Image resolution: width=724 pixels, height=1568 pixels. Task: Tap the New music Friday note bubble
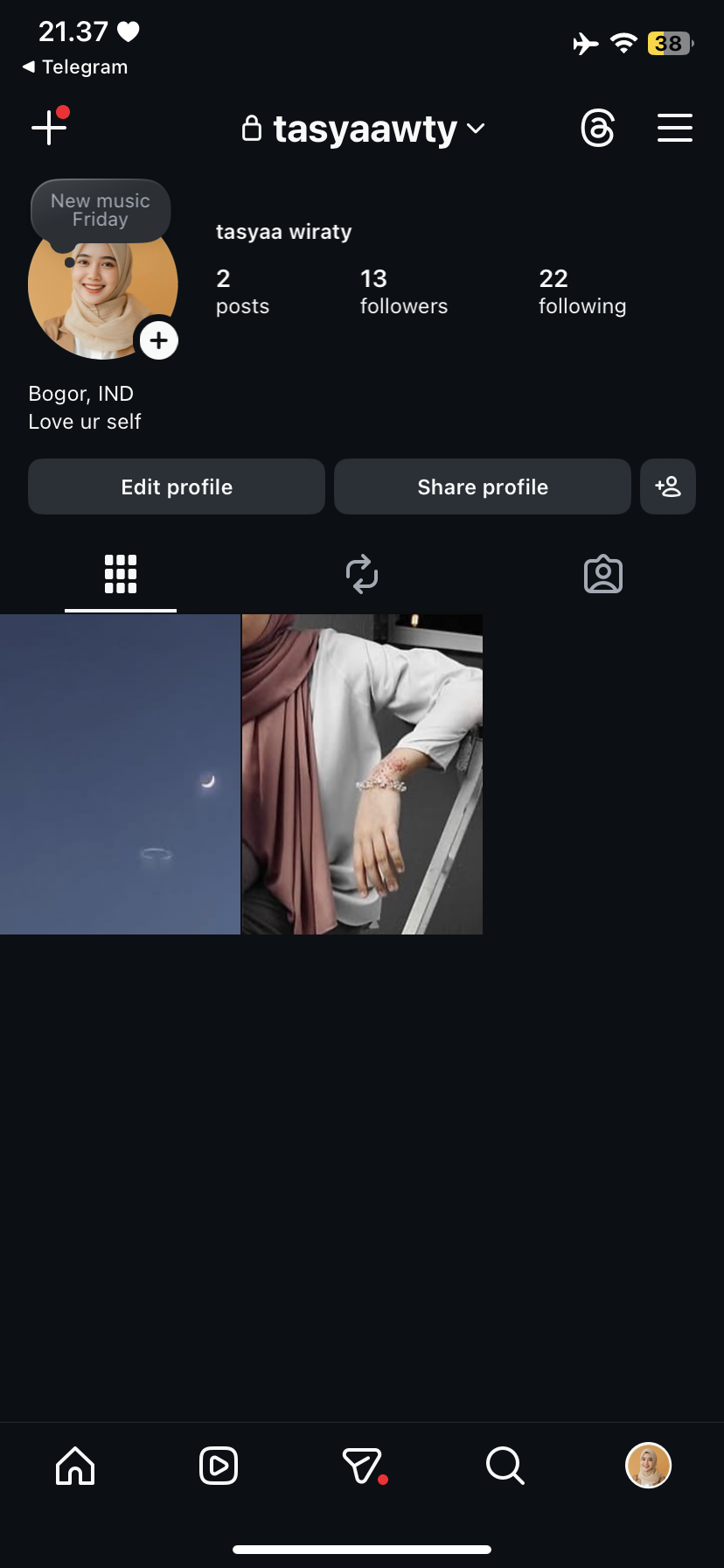point(101,211)
